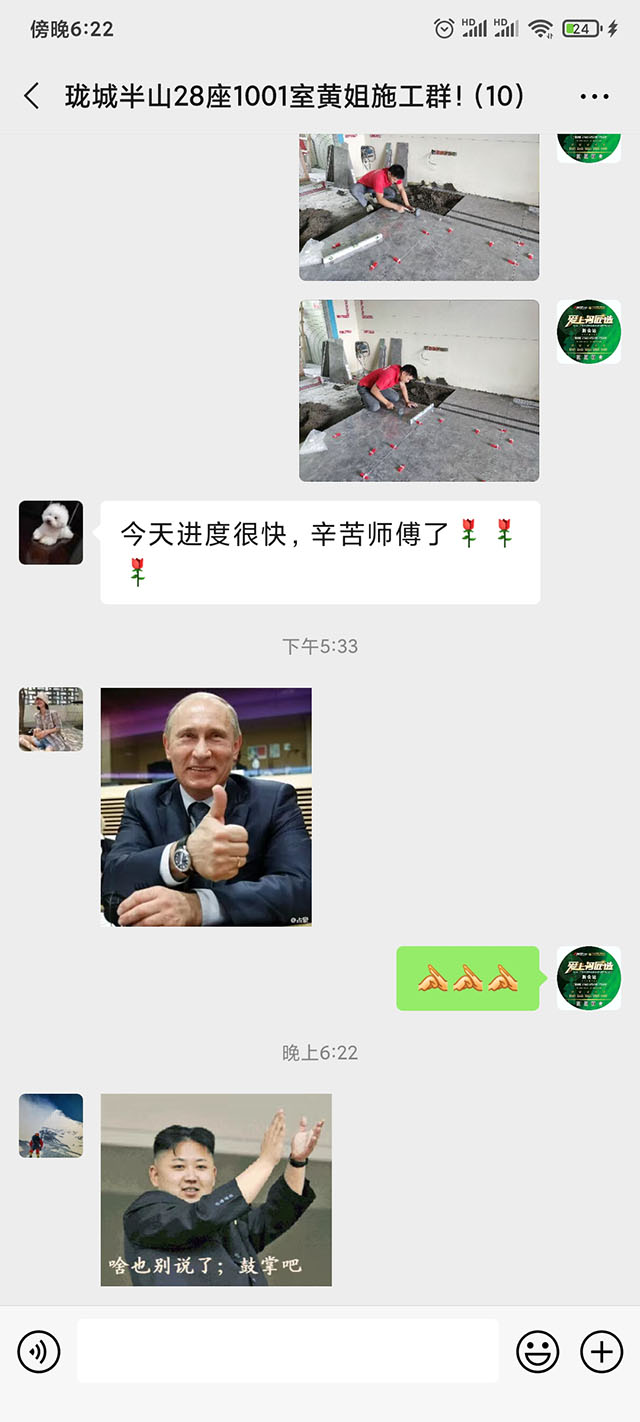View the clapping sticker with caption
This screenshot has width=640, height=1422.
(216, 1189)
